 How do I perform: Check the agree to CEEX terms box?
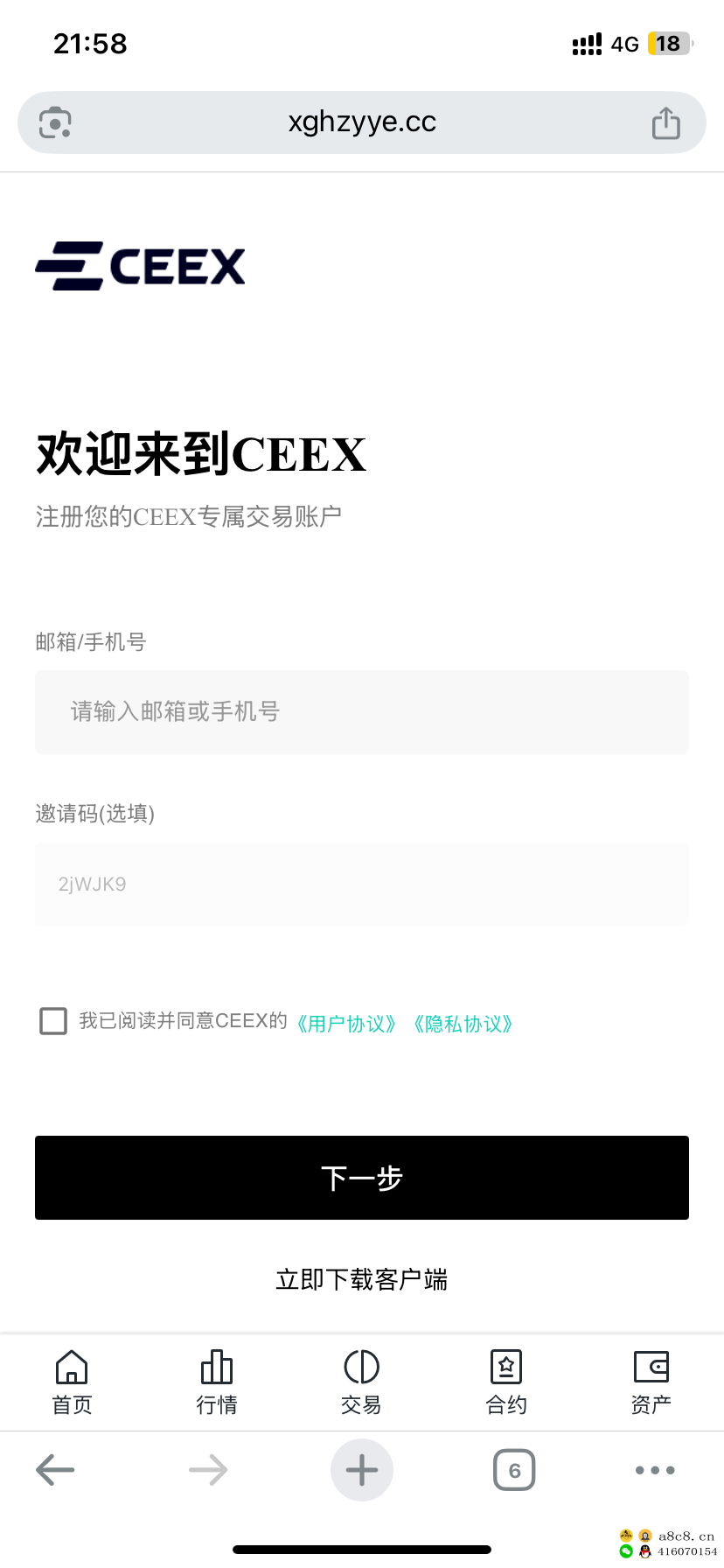click(53, 1021)
